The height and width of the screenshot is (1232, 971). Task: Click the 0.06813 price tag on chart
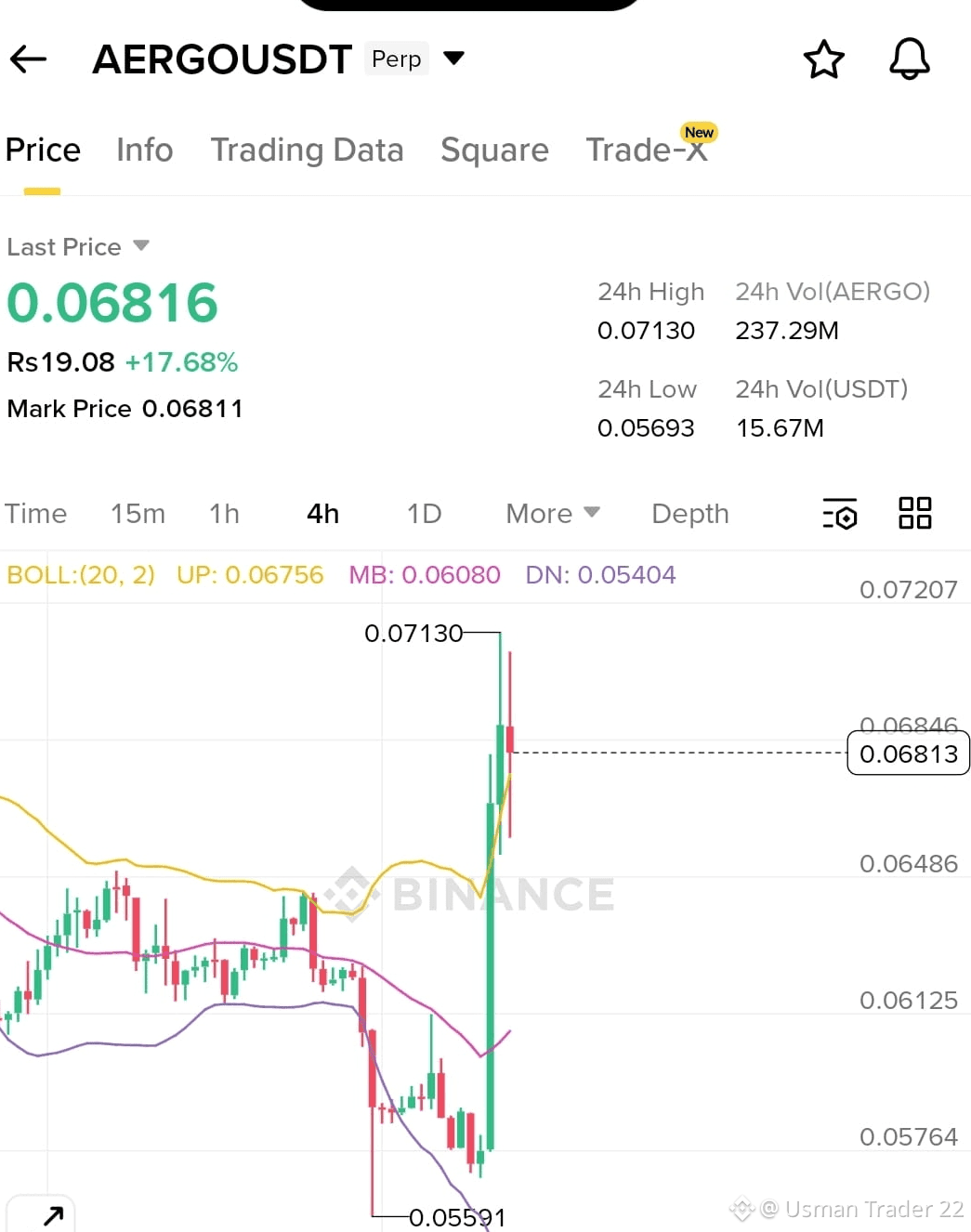(x=907, y=754)
